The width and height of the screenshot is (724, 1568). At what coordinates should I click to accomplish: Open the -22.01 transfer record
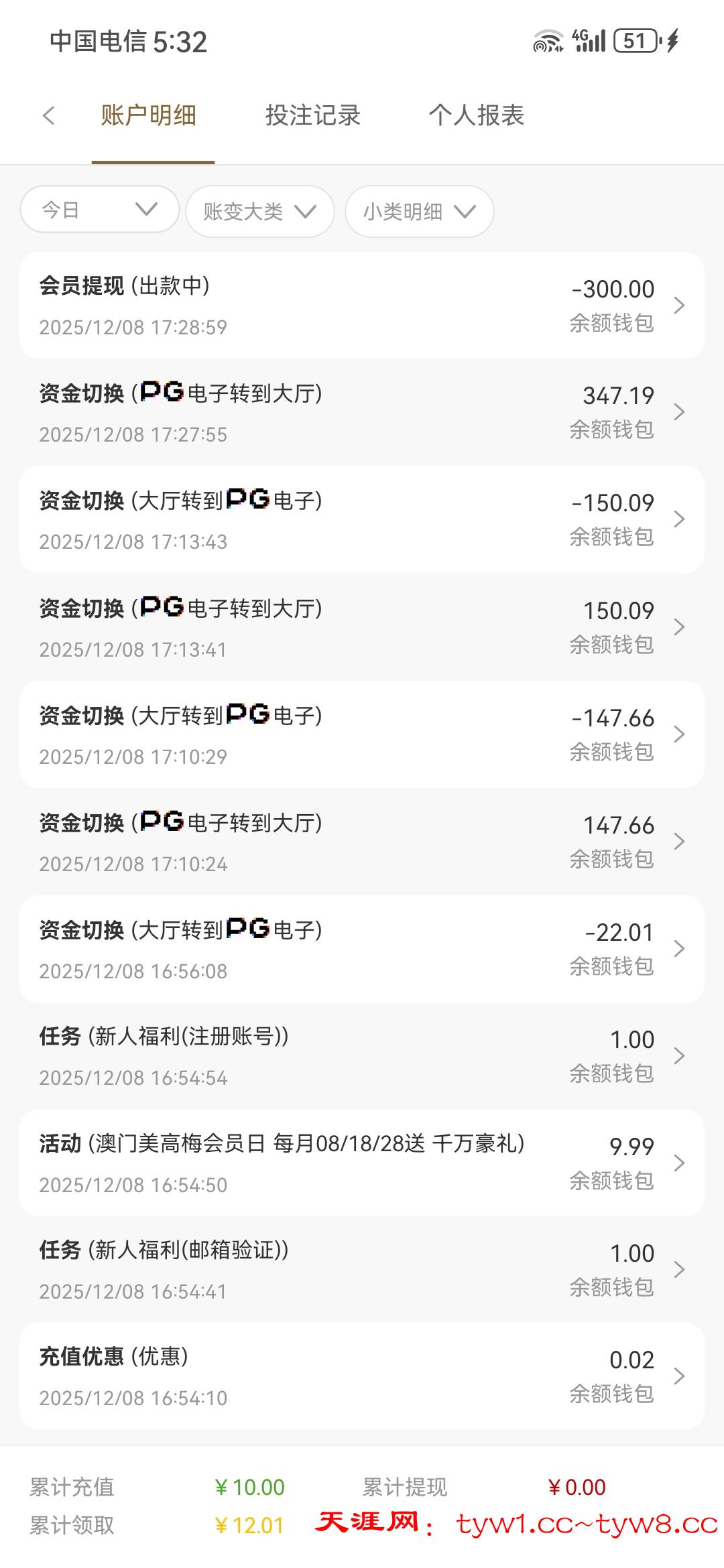(x=362, y=949)
